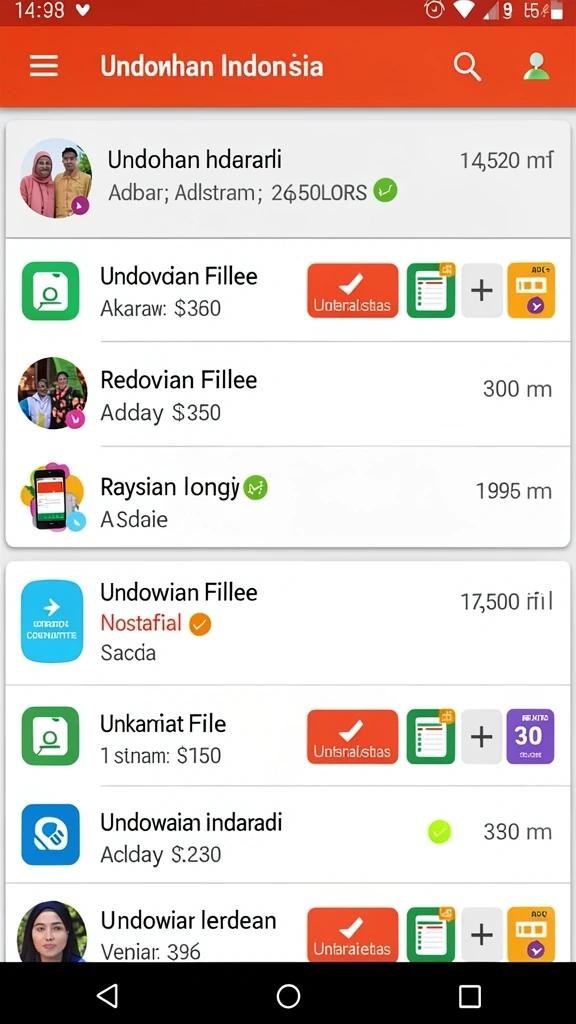Tap the red check button beside Unkarıiat File

[x=353, y=737]
